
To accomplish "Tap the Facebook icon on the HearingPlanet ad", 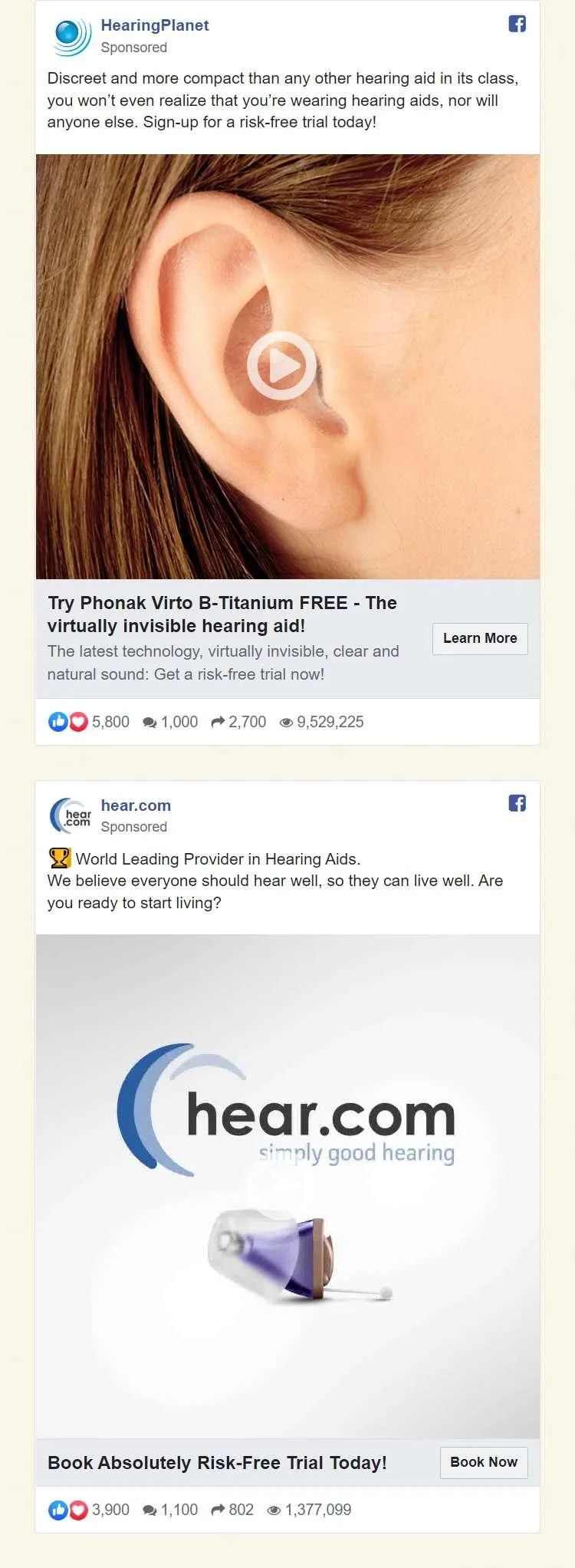I will [517, 24].
